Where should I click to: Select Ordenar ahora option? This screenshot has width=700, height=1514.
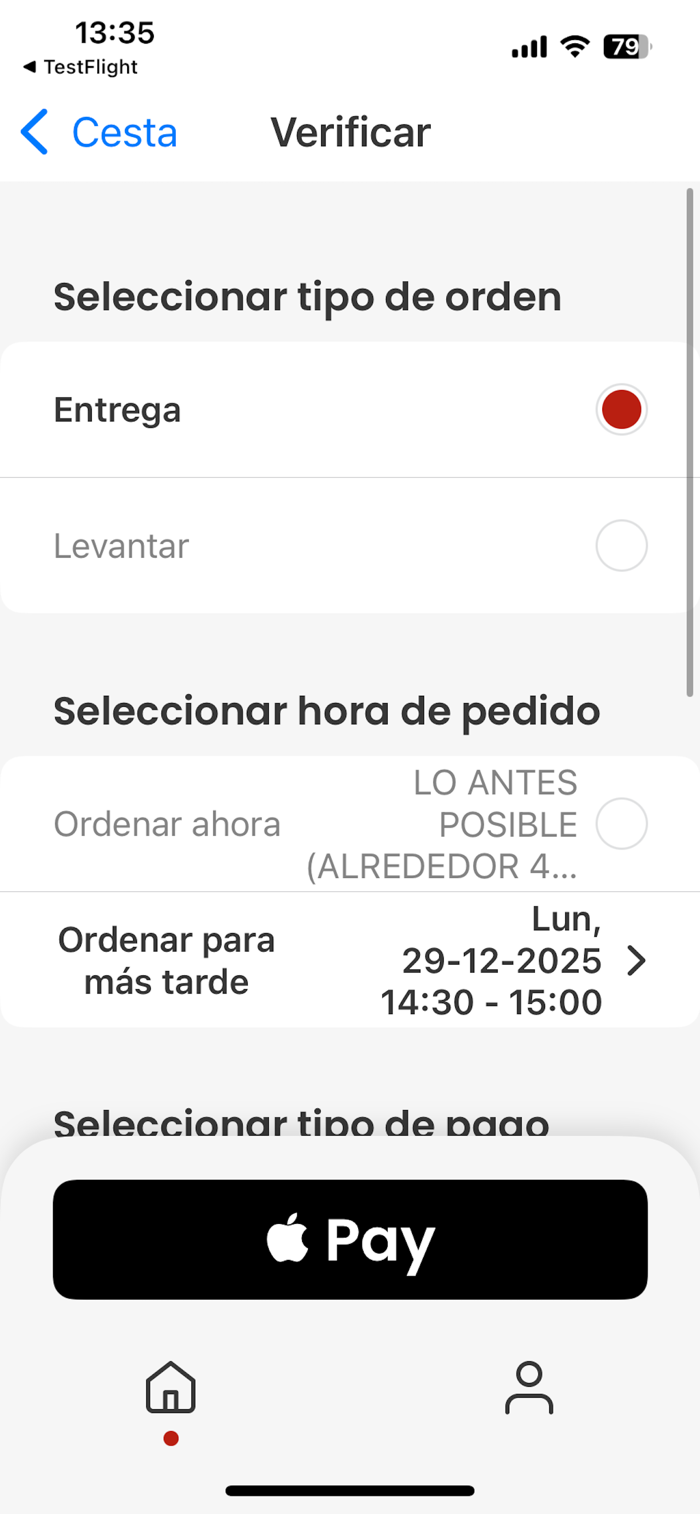point(621,824)
